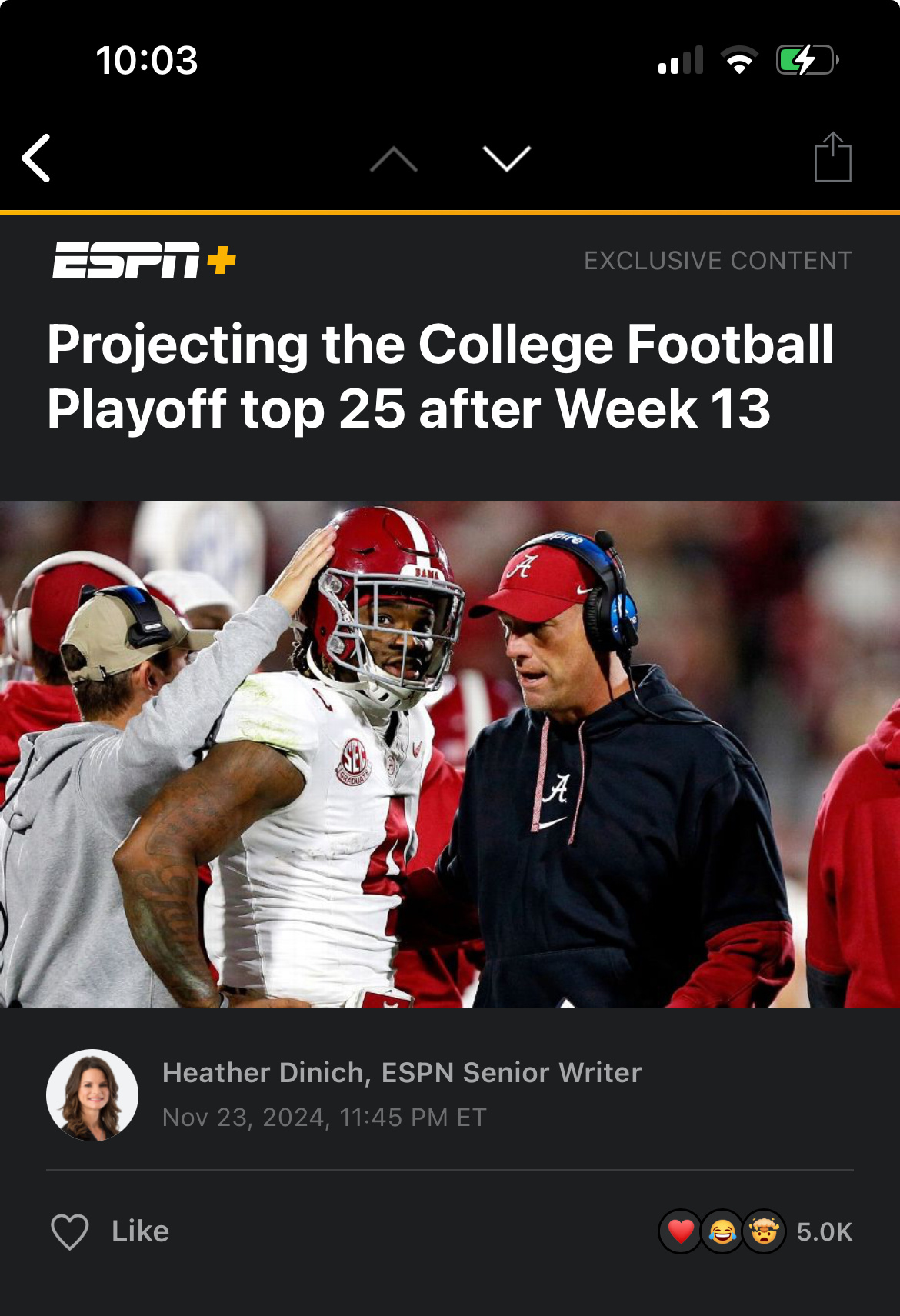Go to previous article arrow
Image resolution: width=900 pixels, height=1316 pixels.
click(x=393, y=158)
